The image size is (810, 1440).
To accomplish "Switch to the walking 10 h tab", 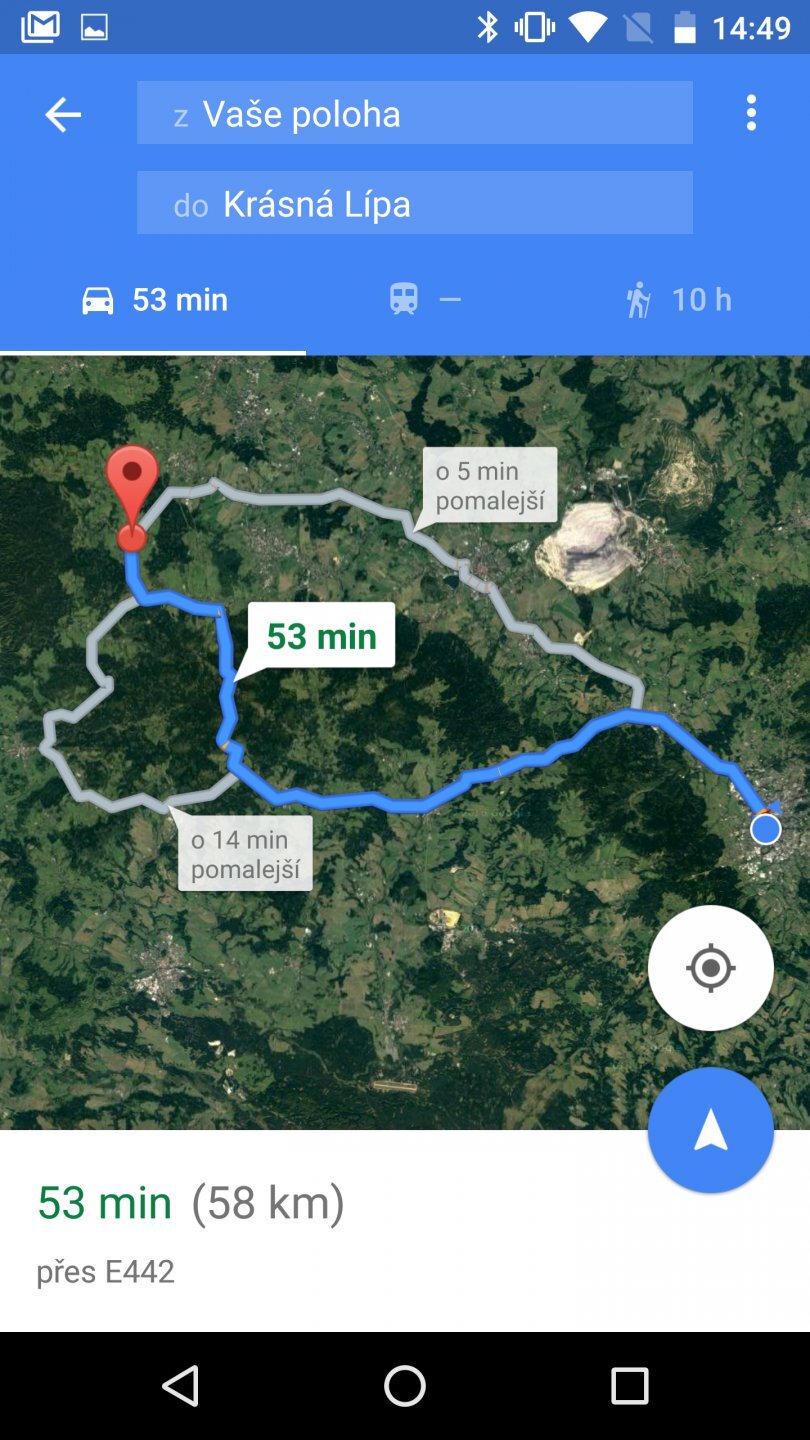I will point(679,300).
